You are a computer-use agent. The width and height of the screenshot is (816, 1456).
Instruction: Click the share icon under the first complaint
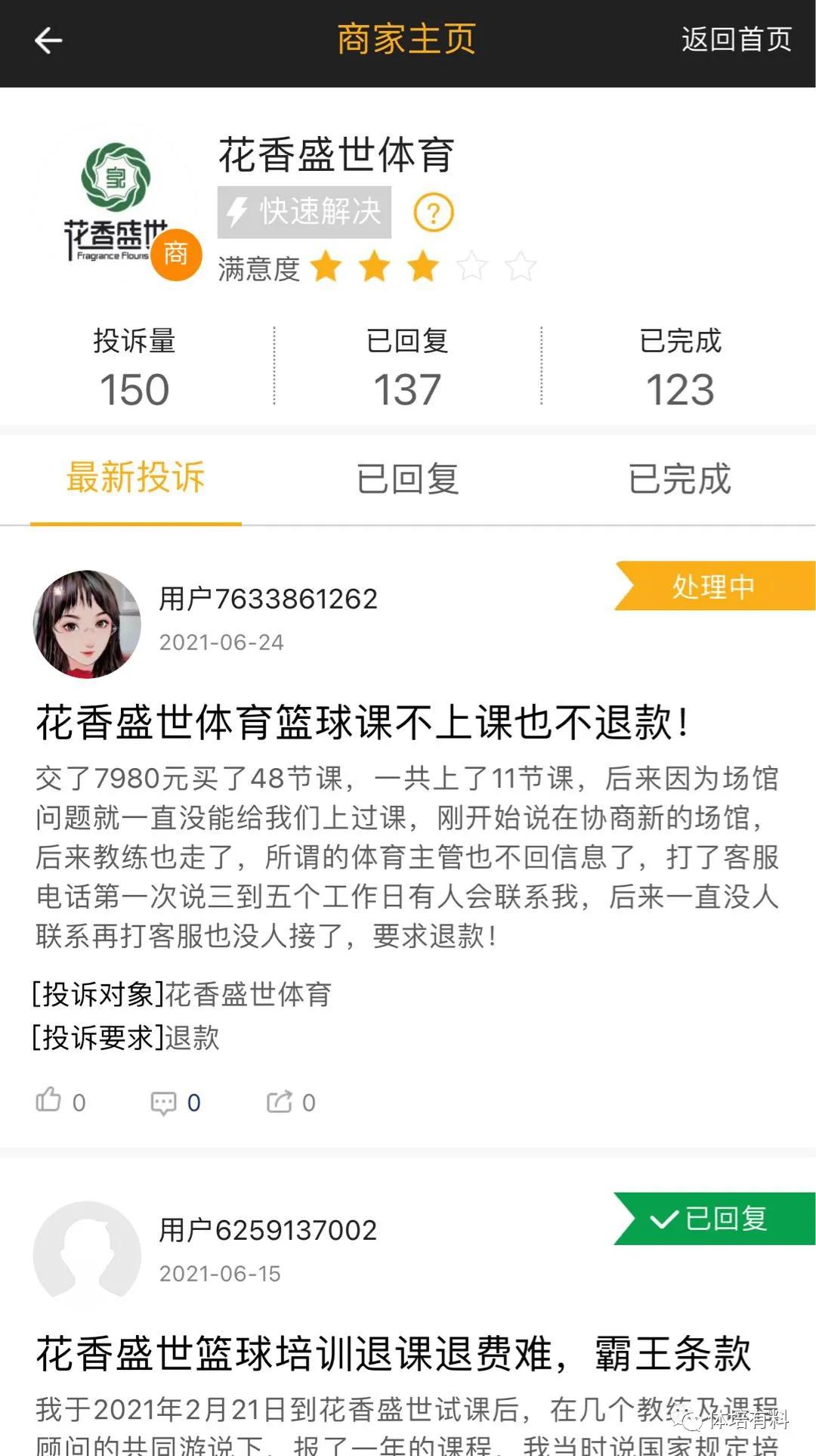(x=283, y=1101)
